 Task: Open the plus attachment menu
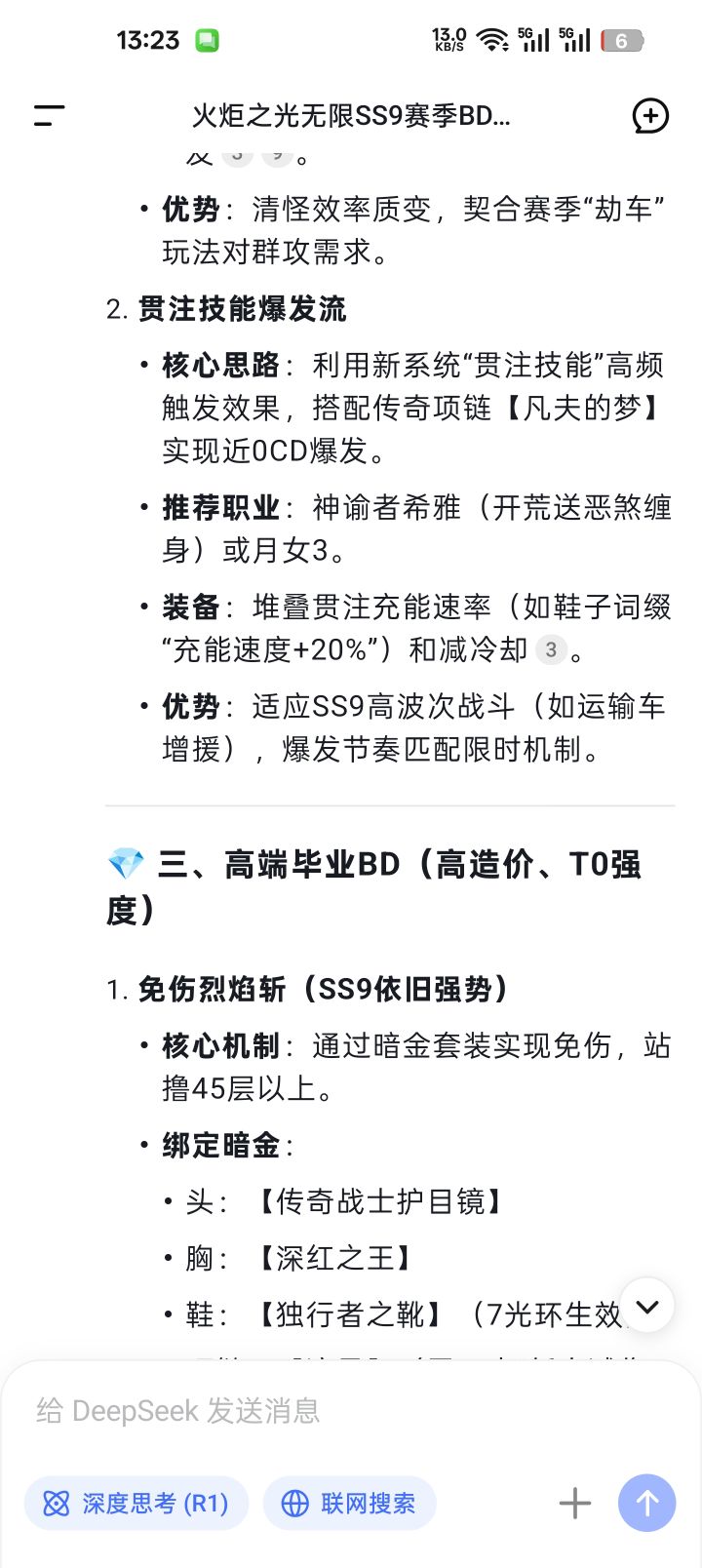coord(575,1503)
